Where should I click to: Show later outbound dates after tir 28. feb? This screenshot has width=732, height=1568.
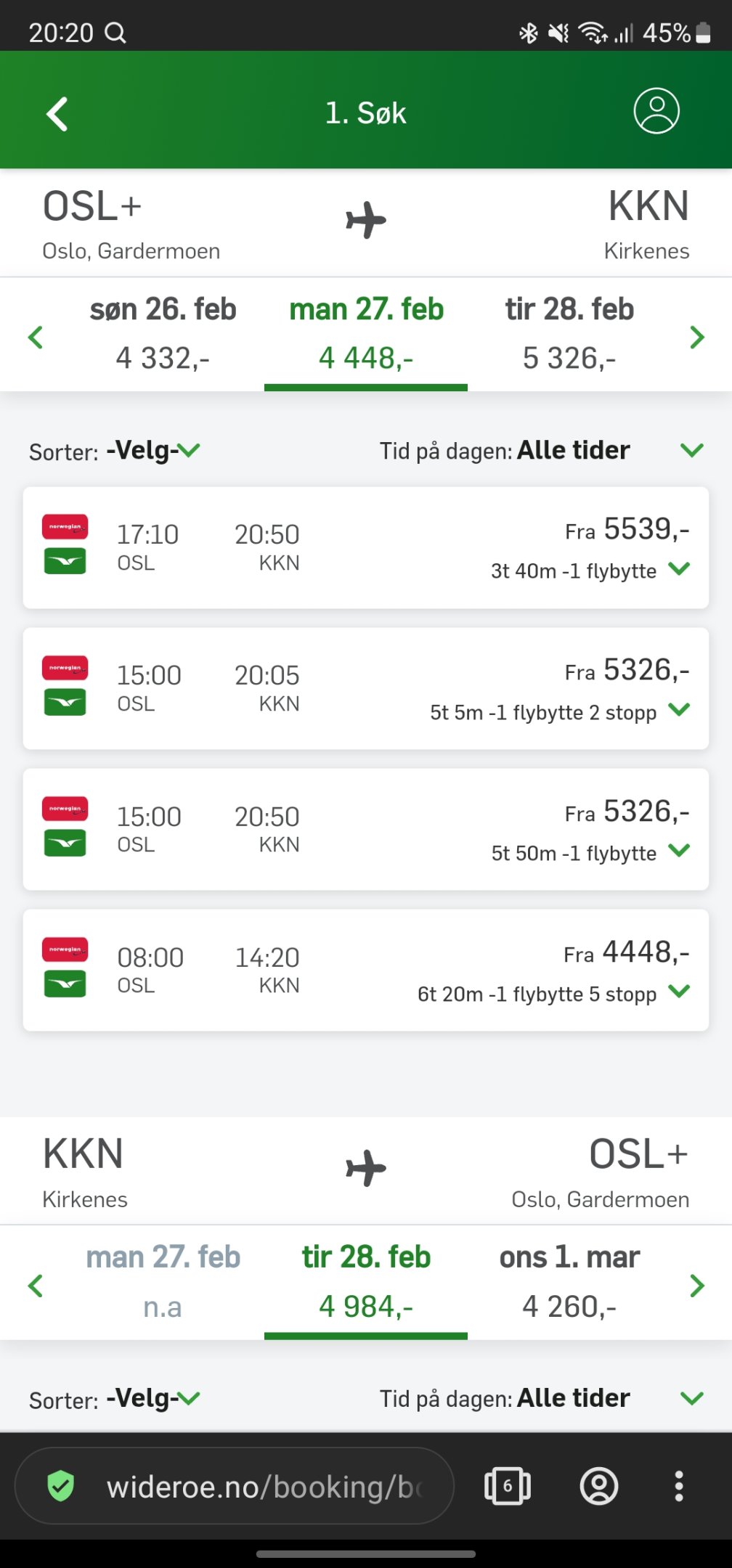[696, 337]
